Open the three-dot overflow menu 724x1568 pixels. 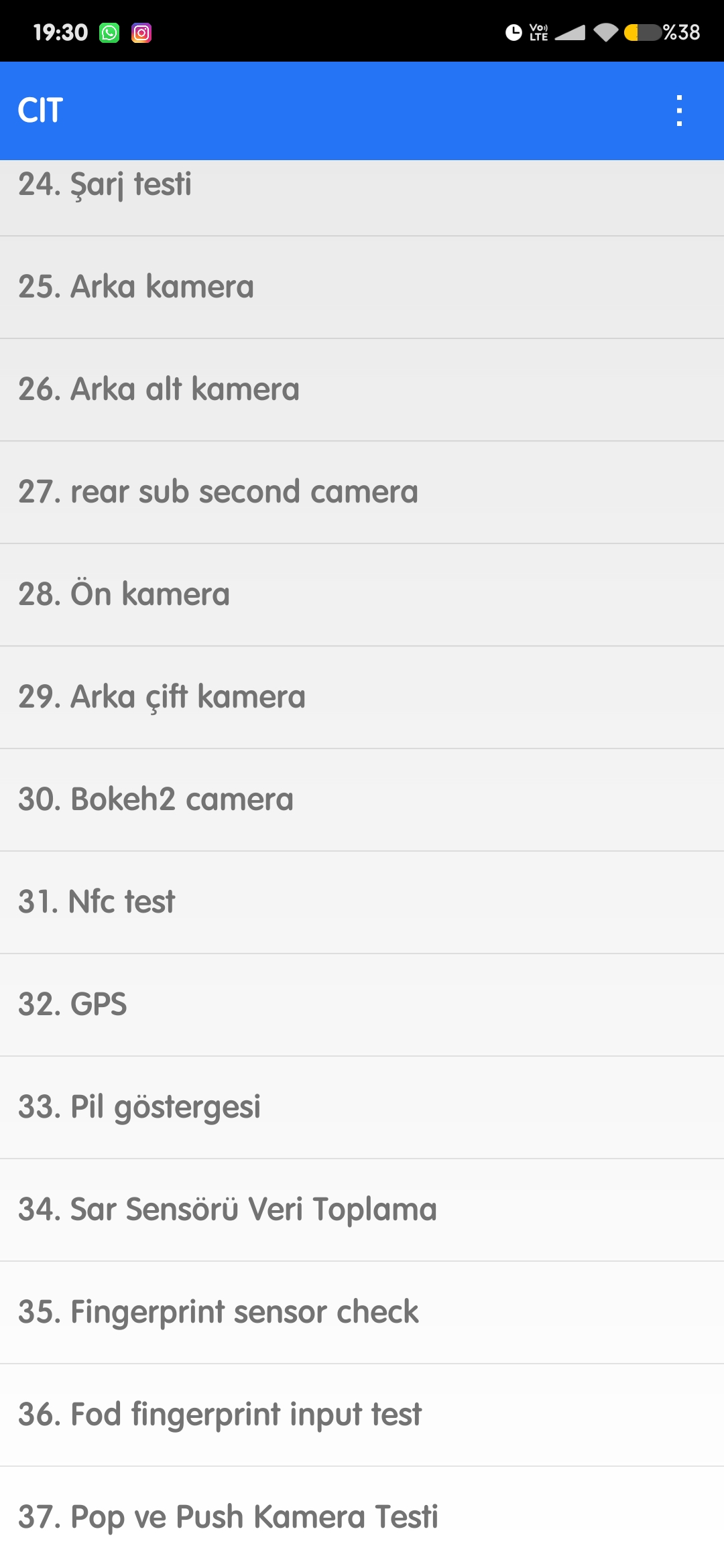[679, 111]
